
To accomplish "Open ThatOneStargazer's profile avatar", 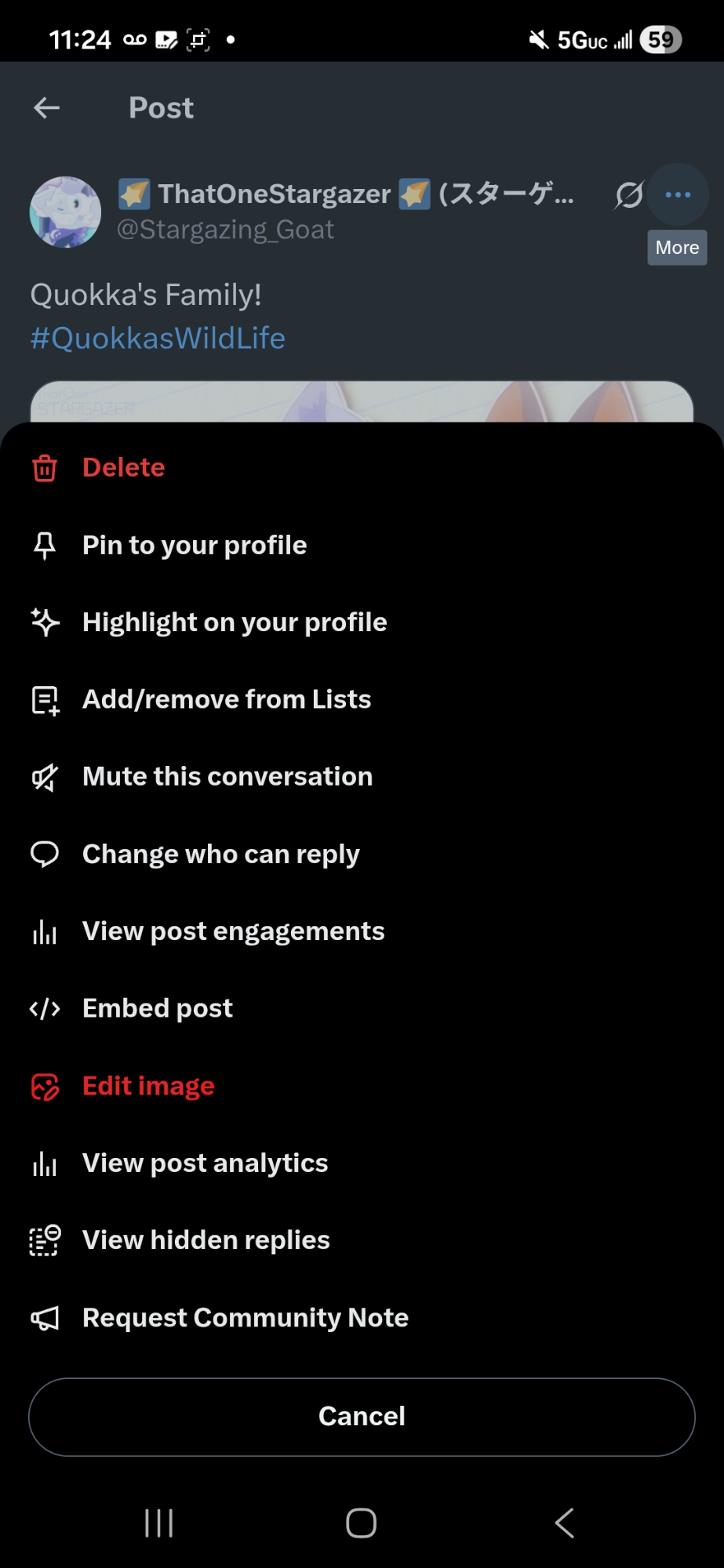I will 65,212.
